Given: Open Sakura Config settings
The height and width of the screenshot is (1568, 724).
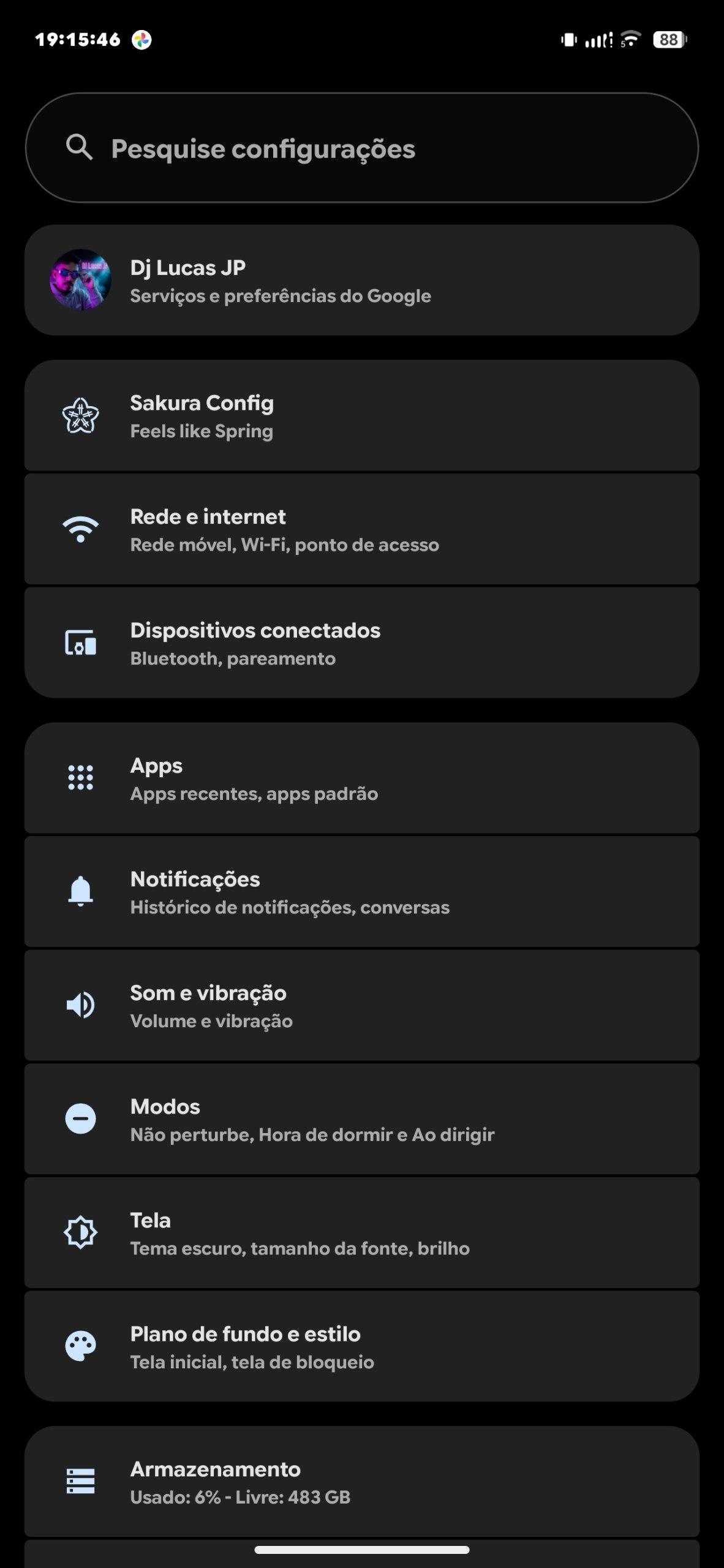Looking at the screenshot, I should tap(361, 416).
